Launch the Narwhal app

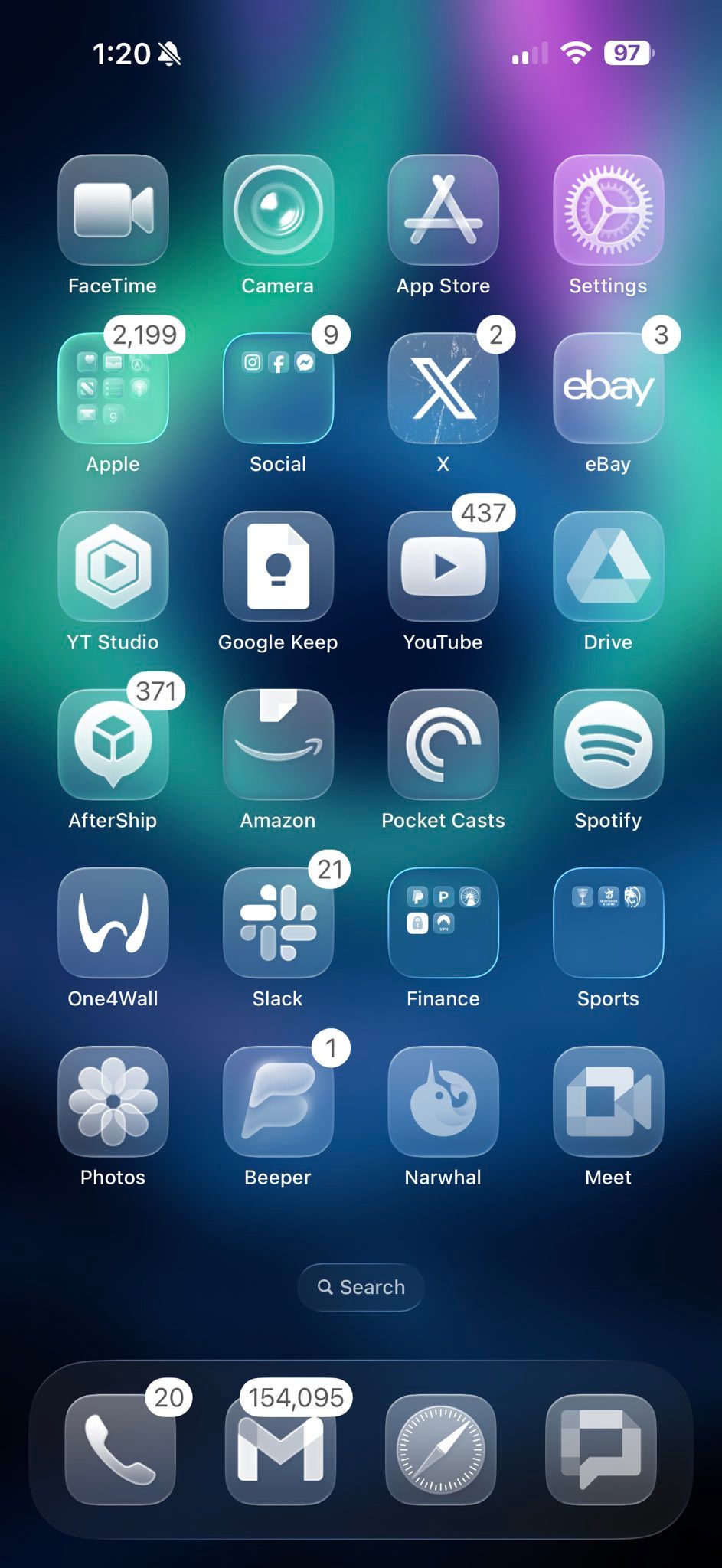443,1101
